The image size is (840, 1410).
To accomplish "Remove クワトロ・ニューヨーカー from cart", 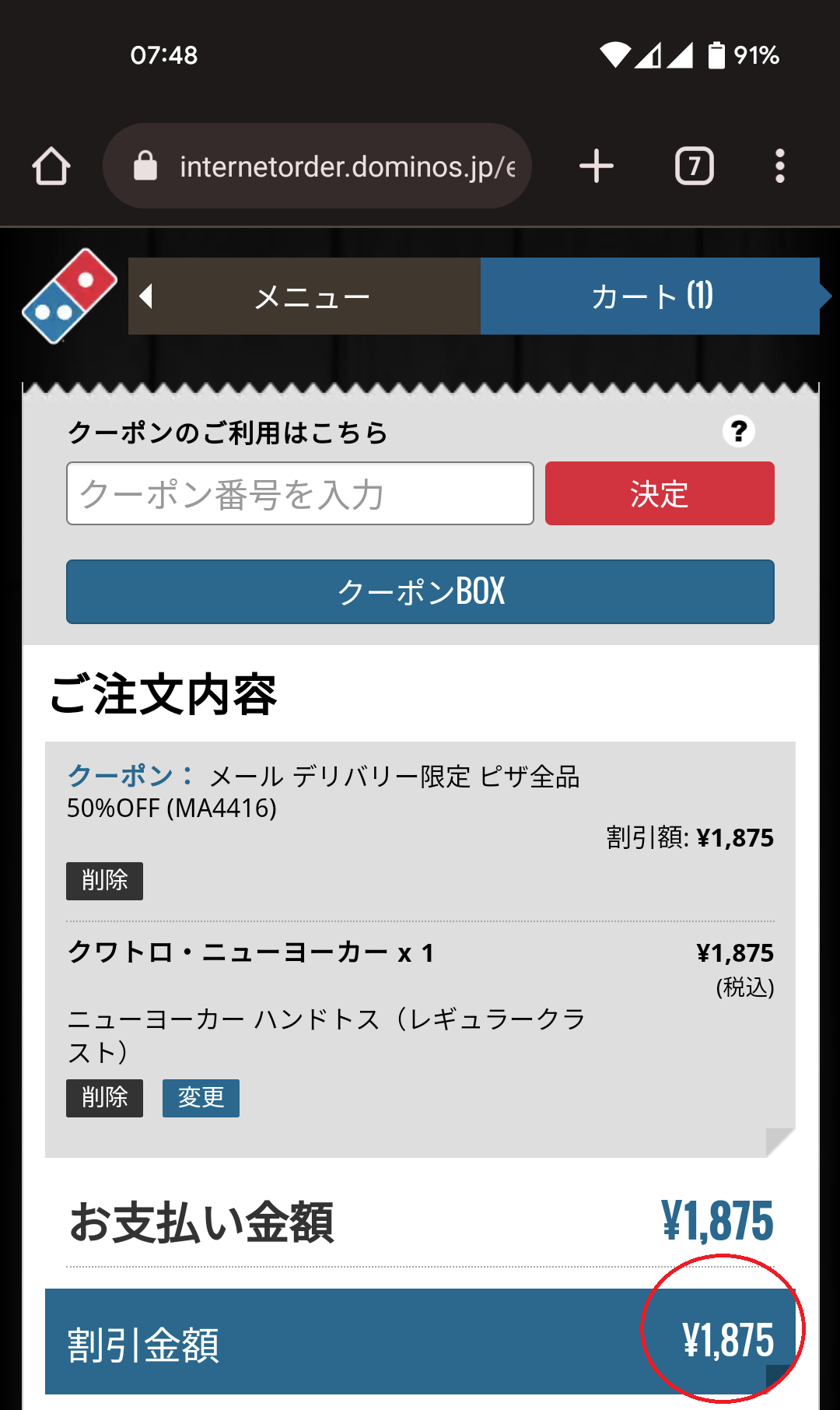I will 104,1098.
